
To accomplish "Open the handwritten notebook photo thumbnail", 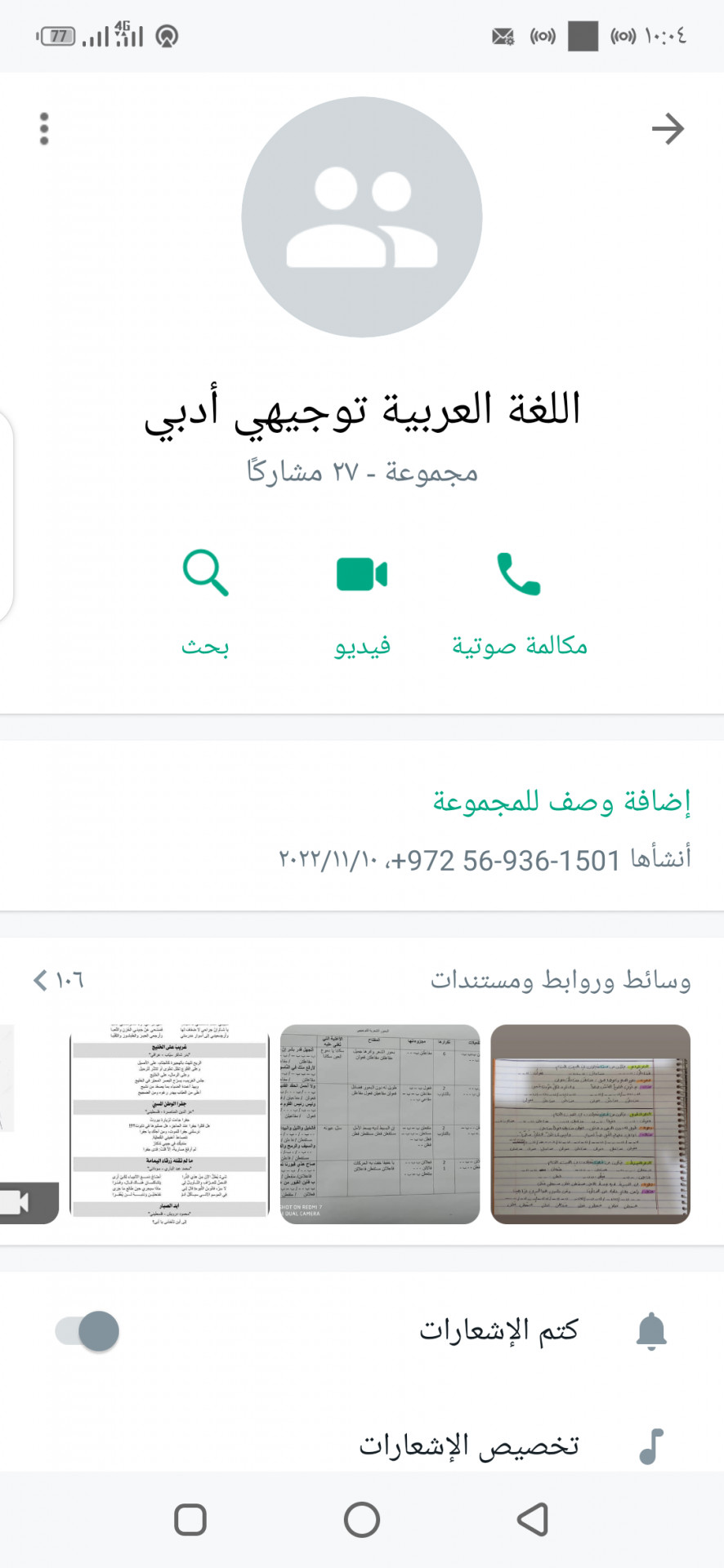I will point(590,1124).
